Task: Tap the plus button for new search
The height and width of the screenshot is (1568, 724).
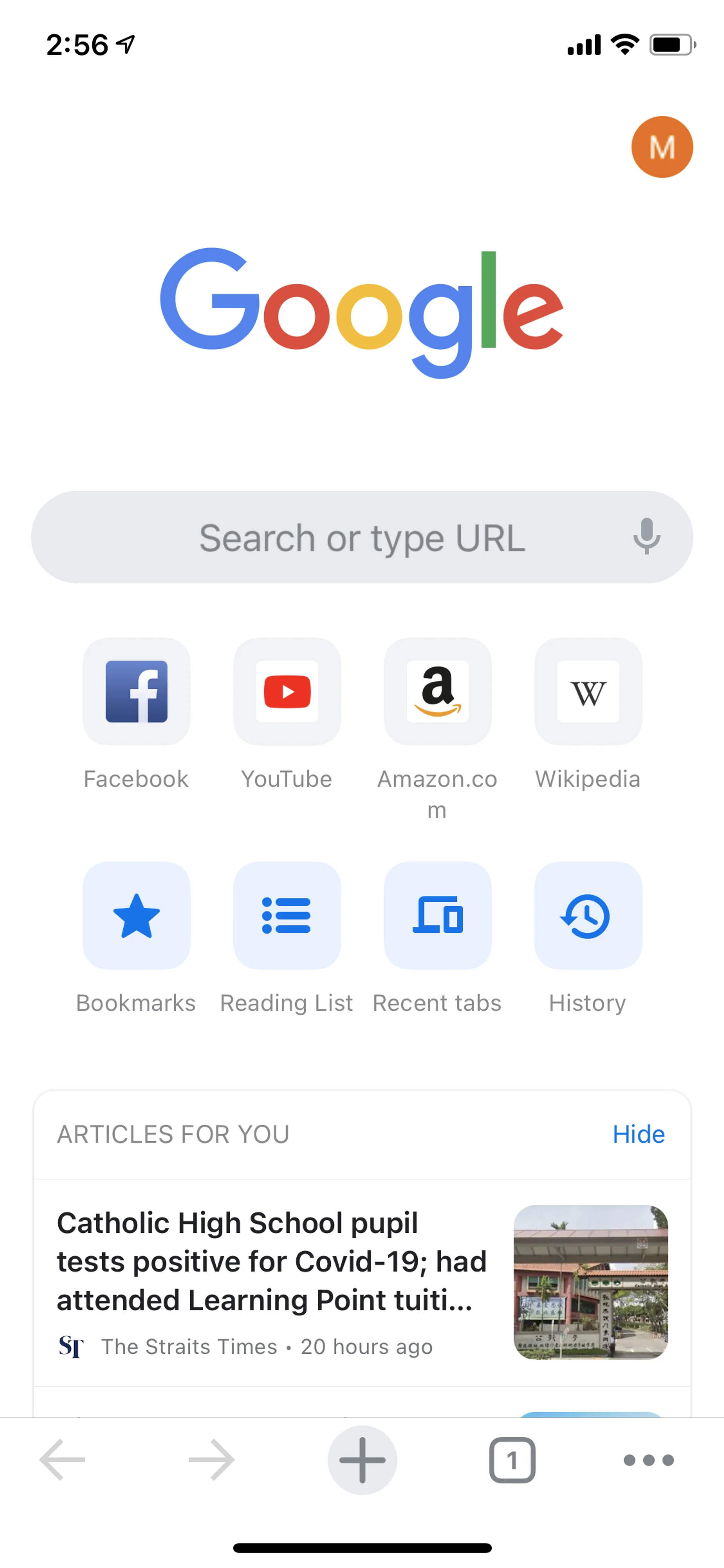Action: click(362, 1460)
